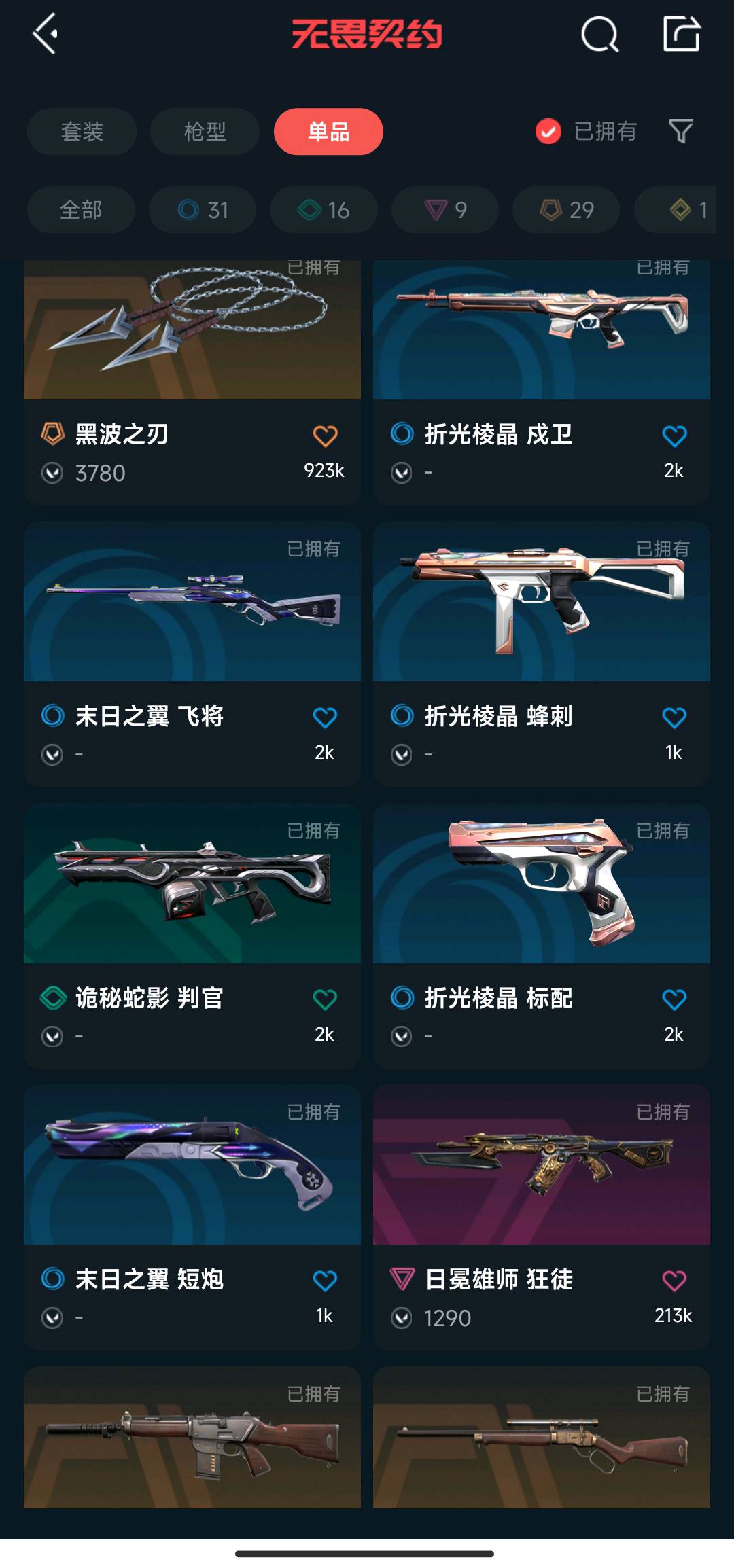
Task: Select the 单品 tab
Action: tap(328, 131)
